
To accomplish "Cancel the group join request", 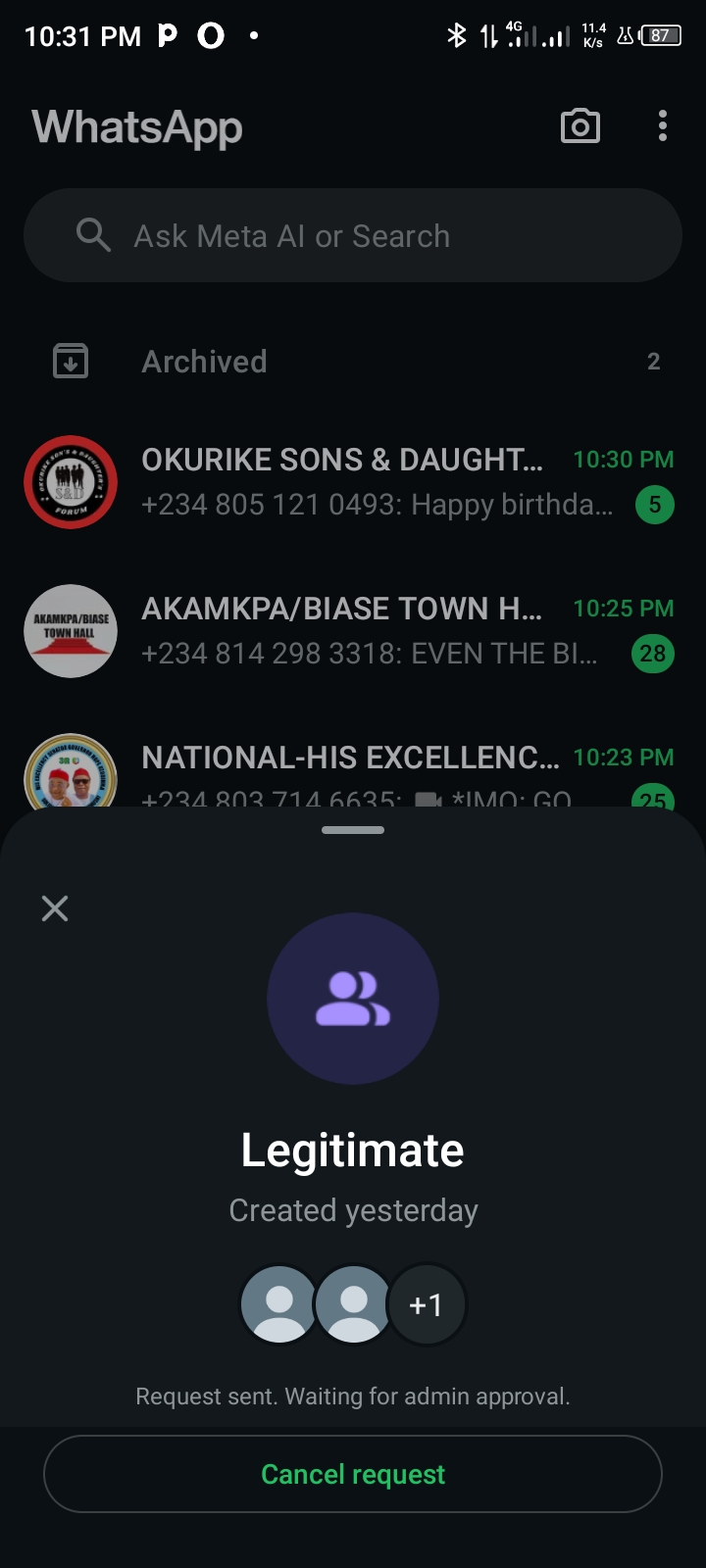I will [x=353, y=1474].
